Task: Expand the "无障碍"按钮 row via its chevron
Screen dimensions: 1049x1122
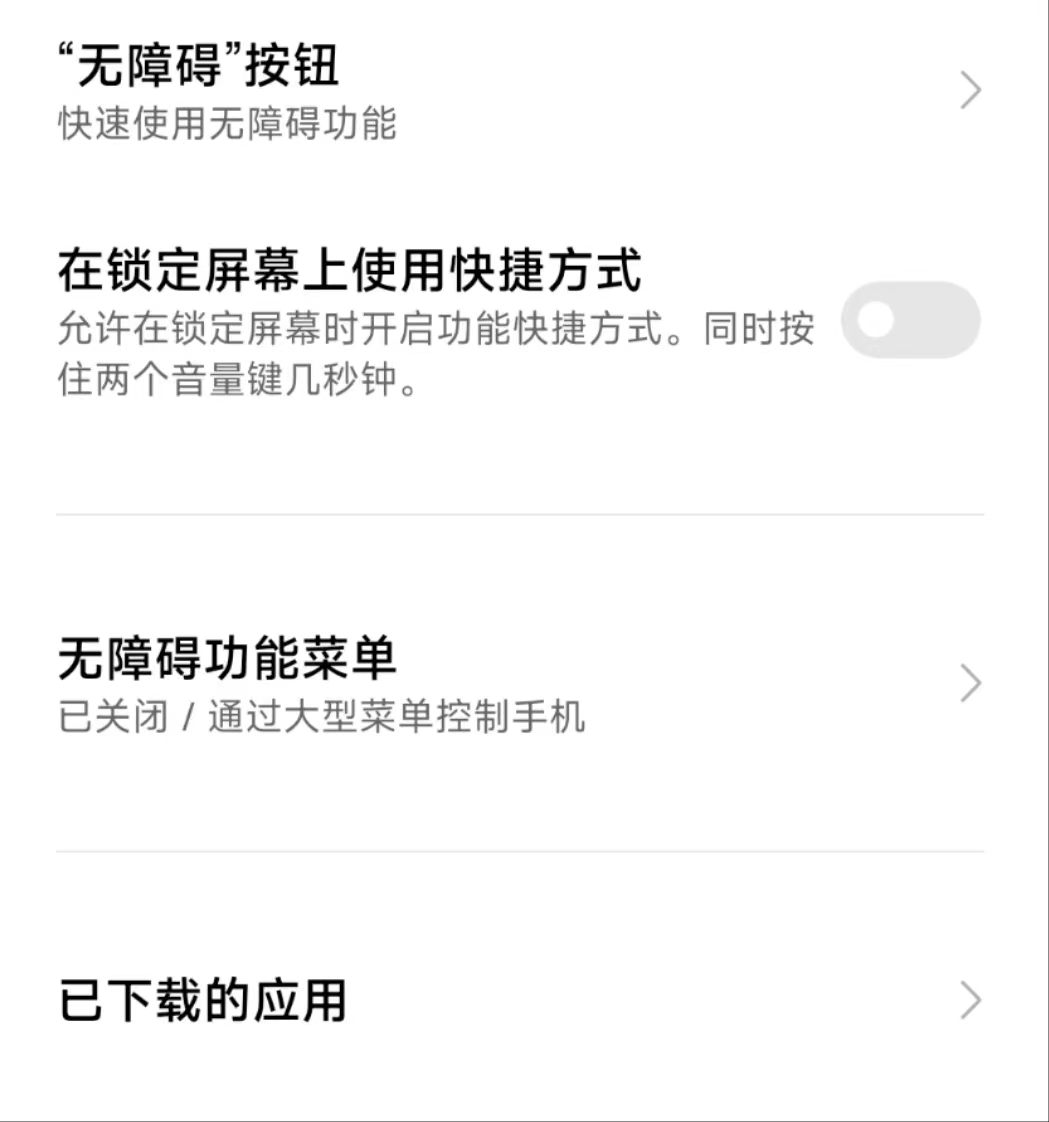Action: (x=968, y=90)
